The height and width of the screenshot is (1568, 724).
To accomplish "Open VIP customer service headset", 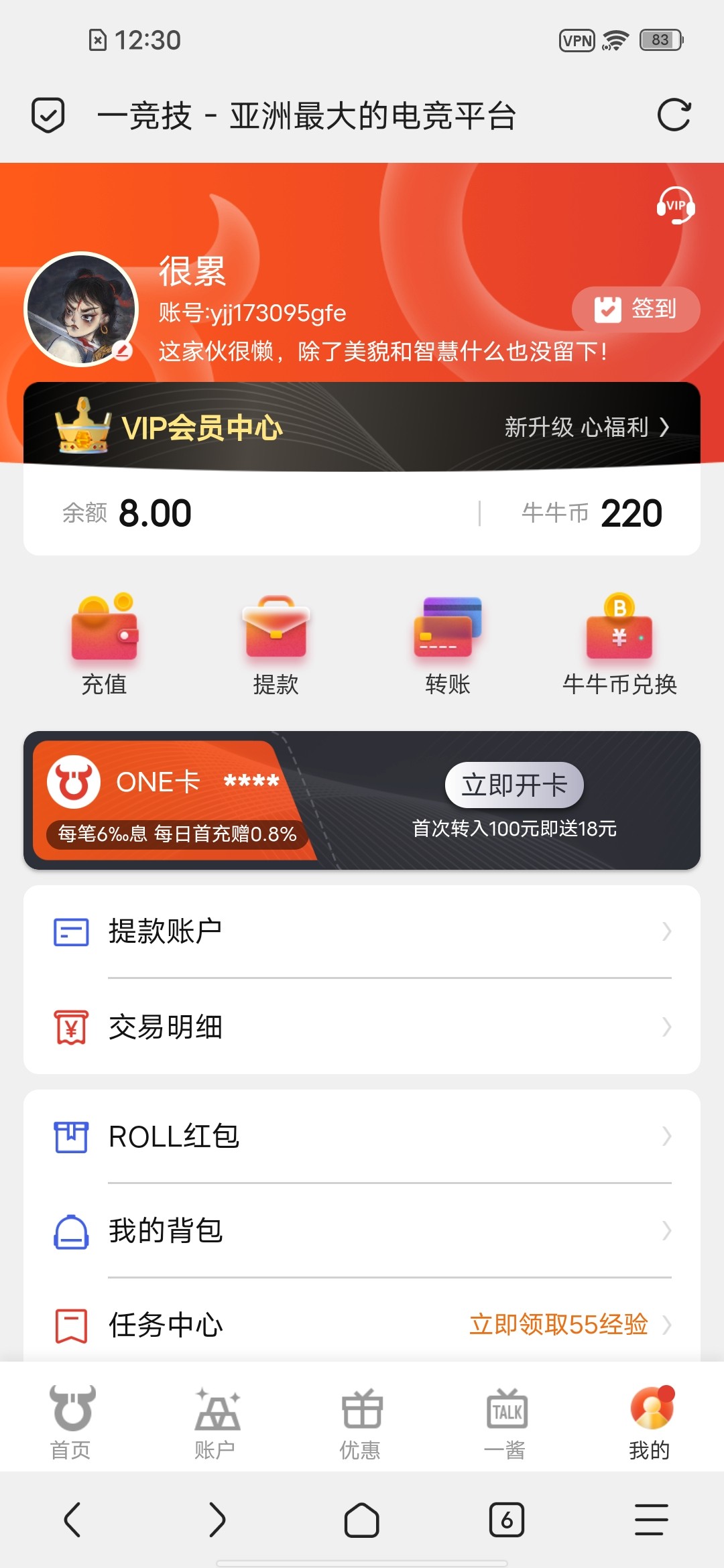I will 675,205.
